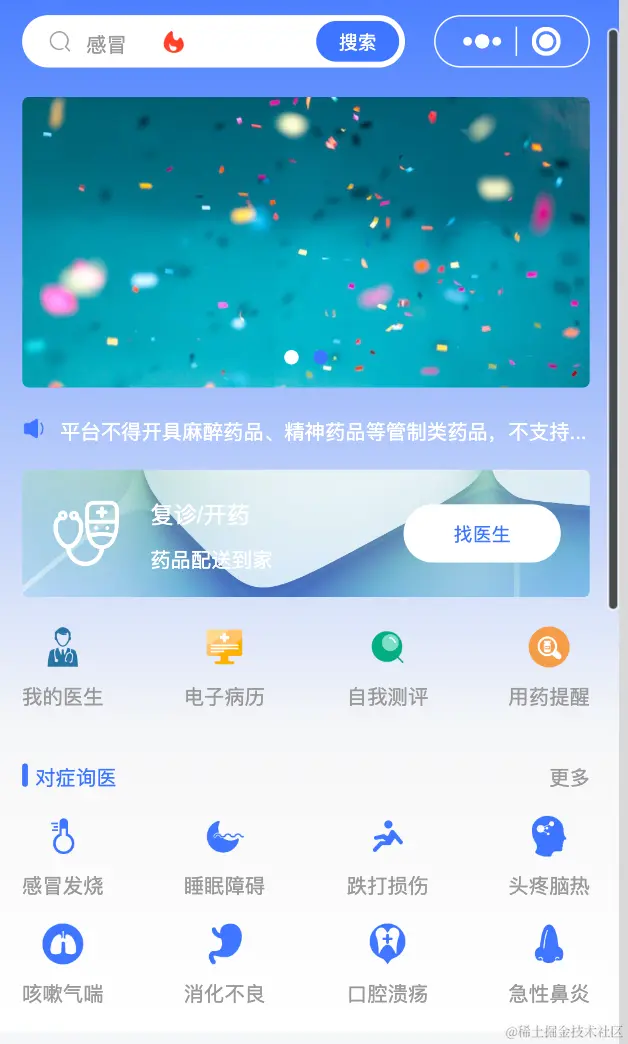Open the mini program three-dot menu

coord(482,42)
